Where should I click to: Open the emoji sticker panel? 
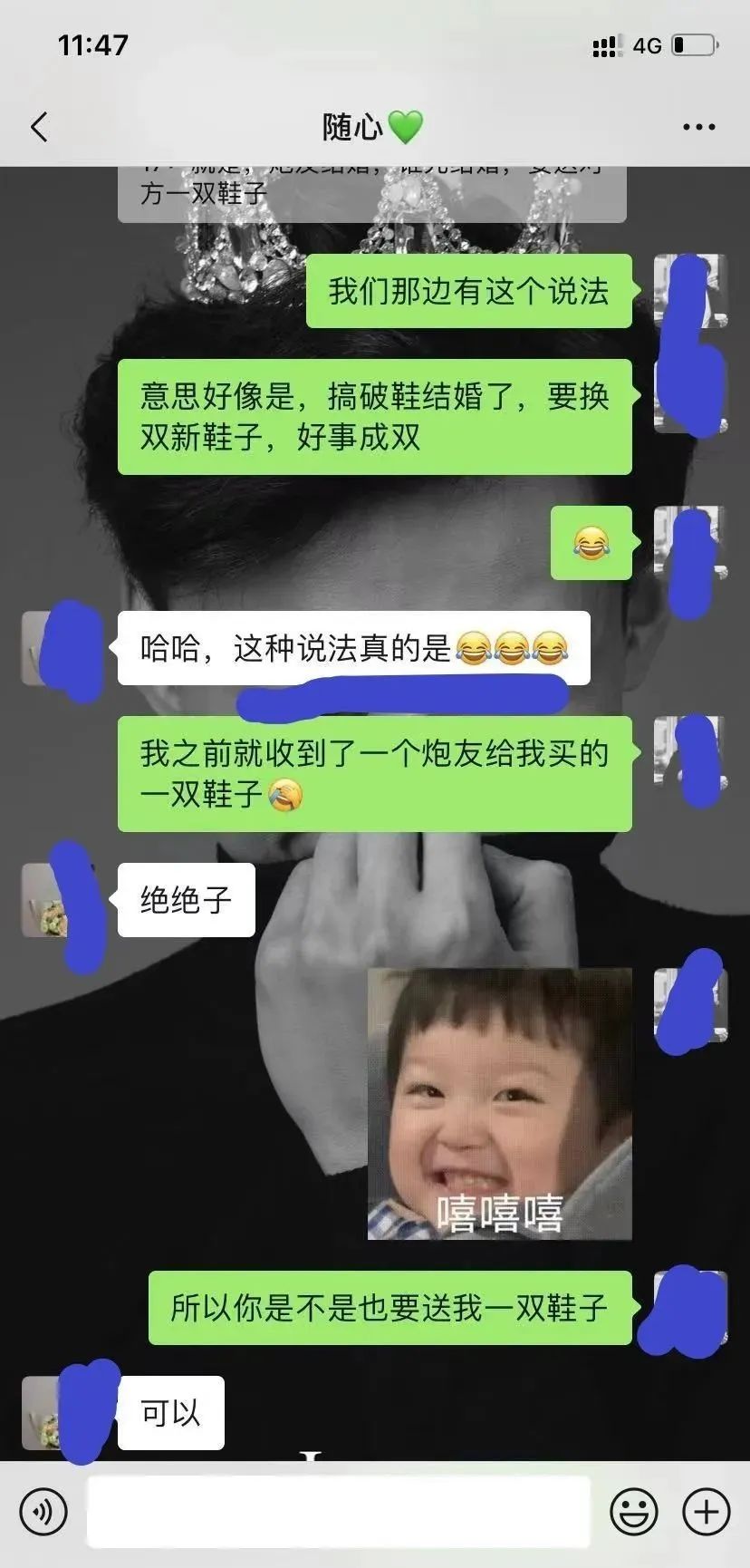tap(634, 1512)
